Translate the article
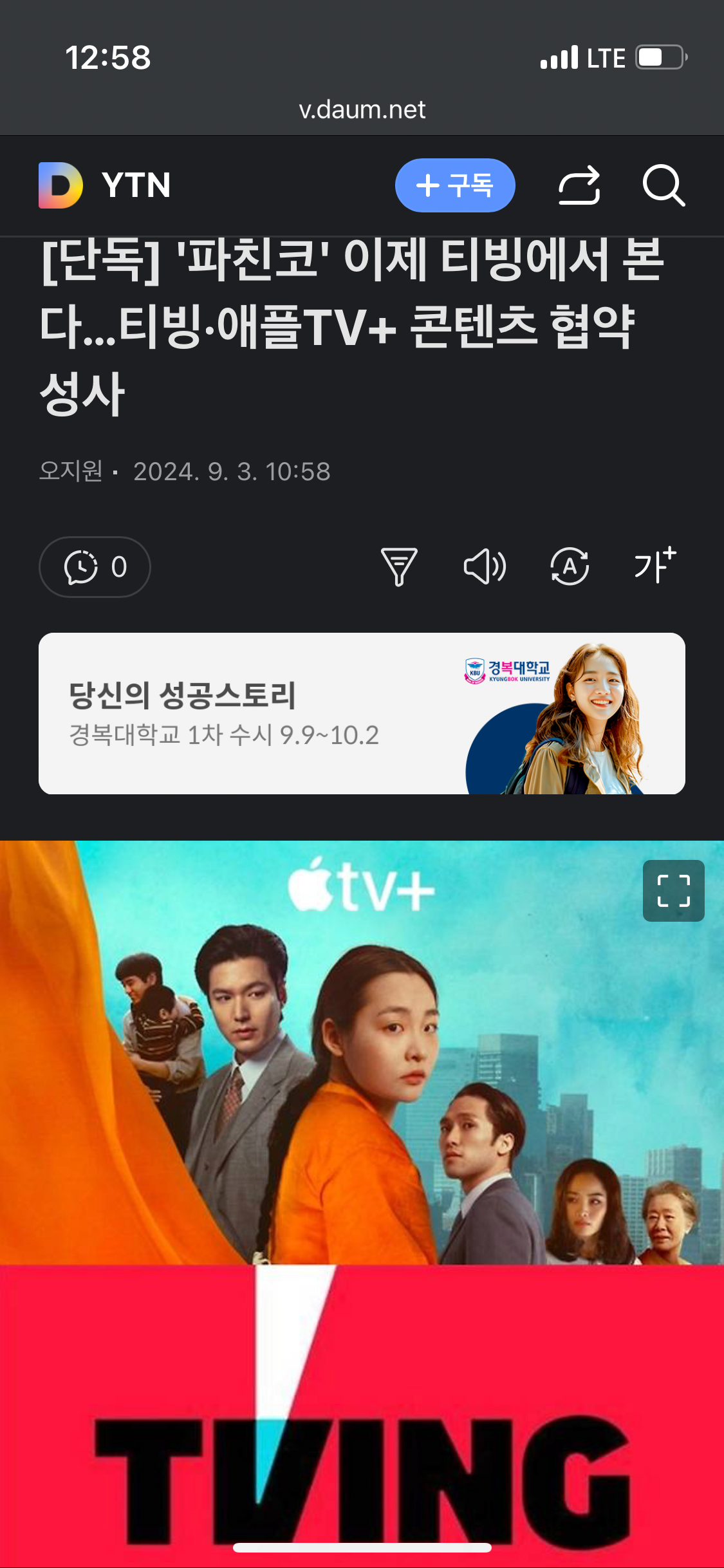 pyautogui.click(x=570, y=567)
